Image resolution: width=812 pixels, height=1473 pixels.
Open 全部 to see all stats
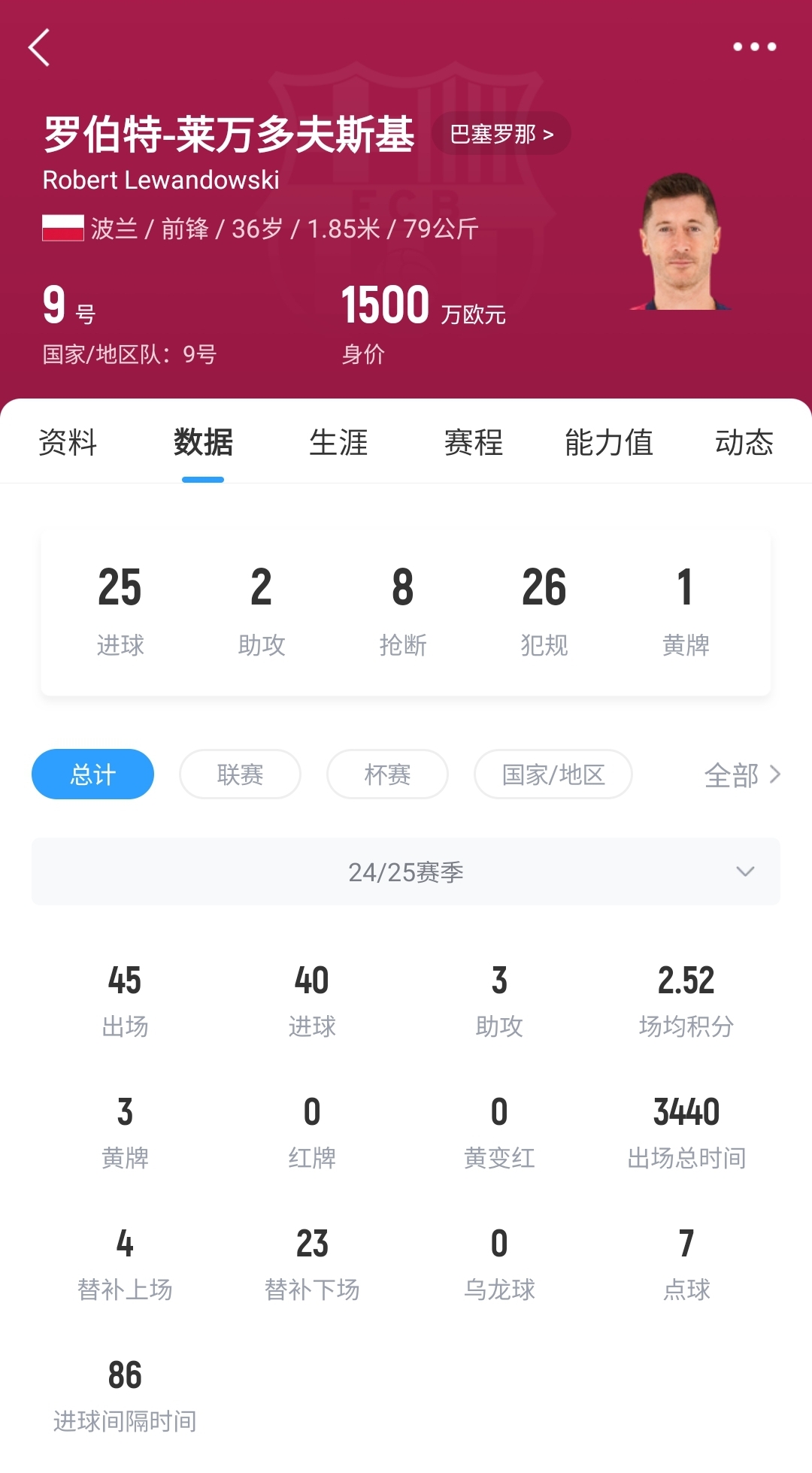click(742, 774)
